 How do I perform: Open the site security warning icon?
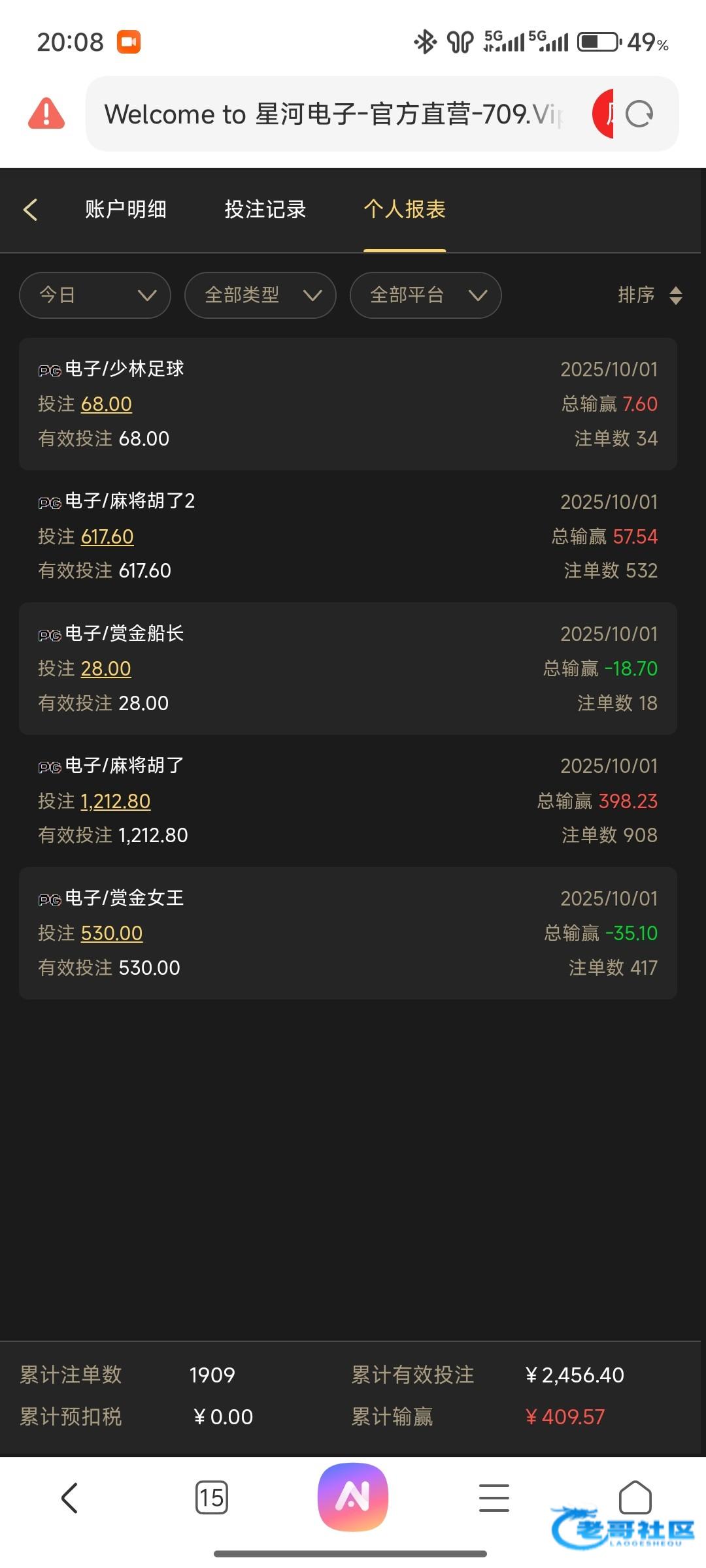click(x=46, y=114)
